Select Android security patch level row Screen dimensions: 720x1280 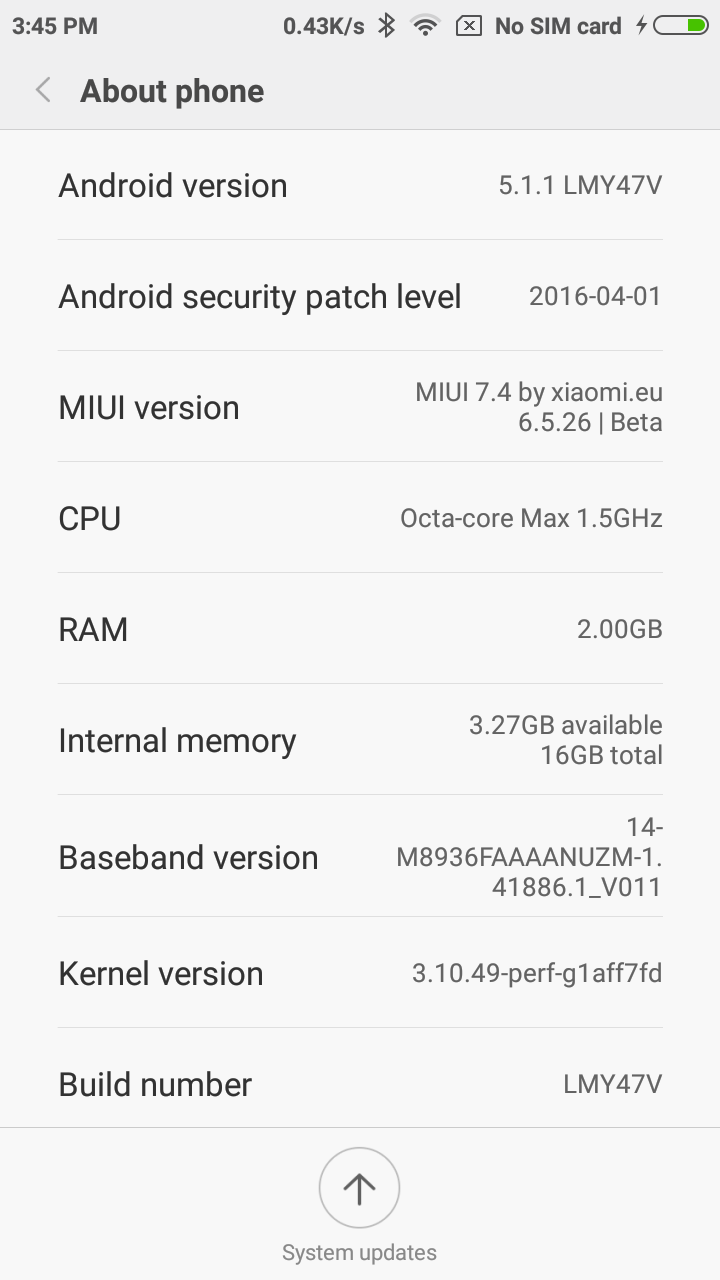click(360, 296)
